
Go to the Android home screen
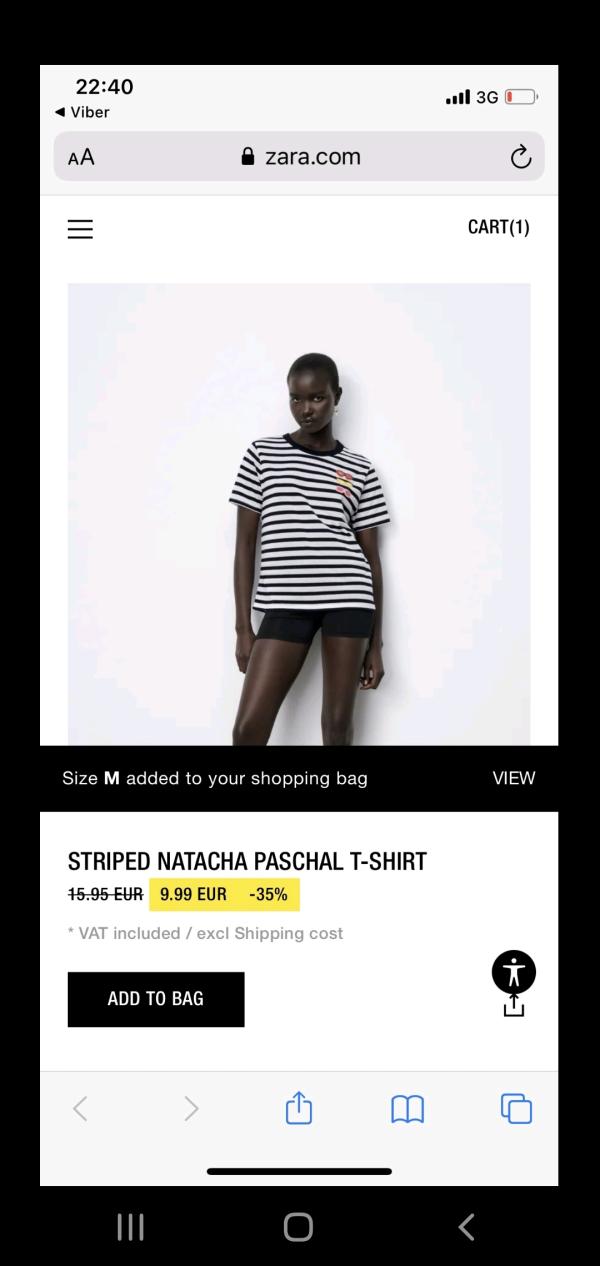coord(298,1227)
